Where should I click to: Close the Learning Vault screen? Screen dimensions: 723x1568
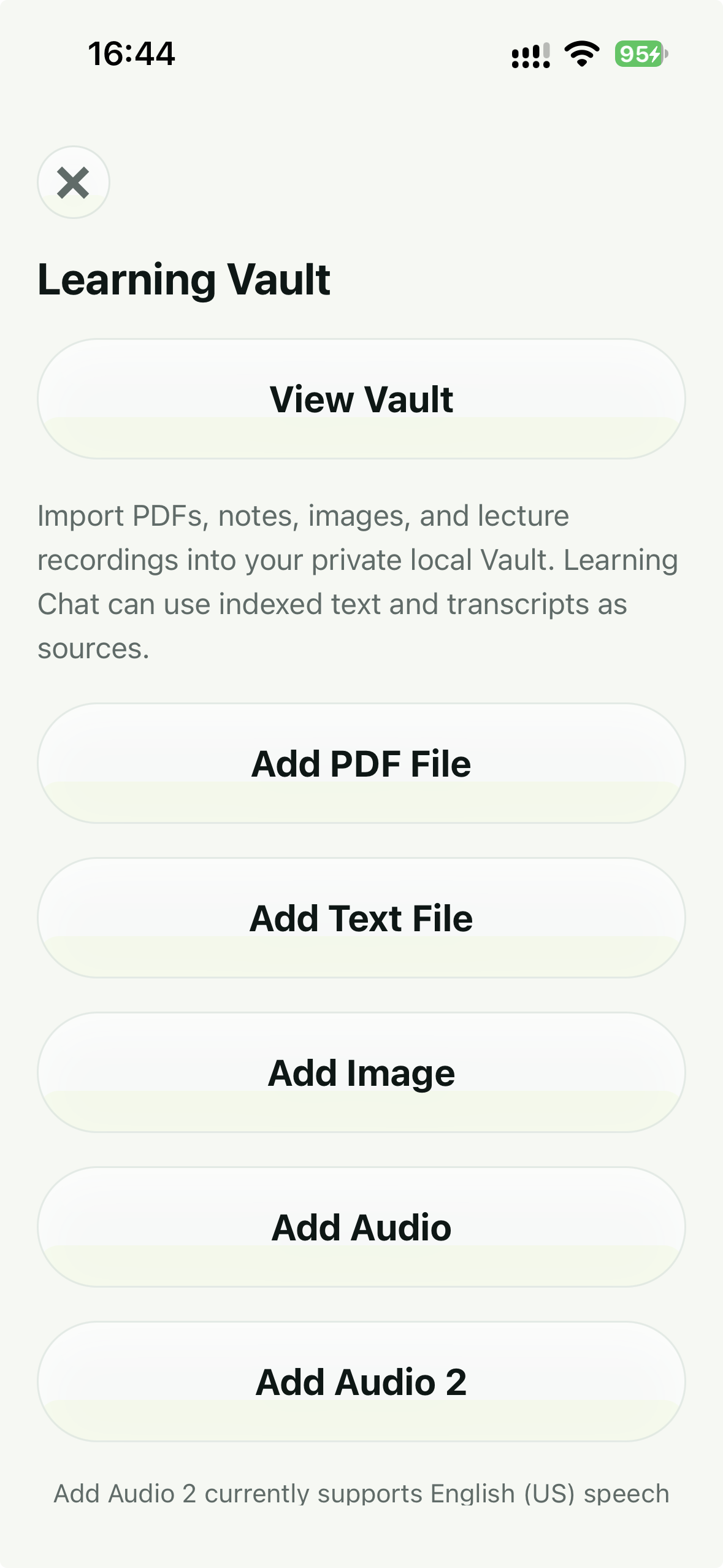(x=74, y=182)
